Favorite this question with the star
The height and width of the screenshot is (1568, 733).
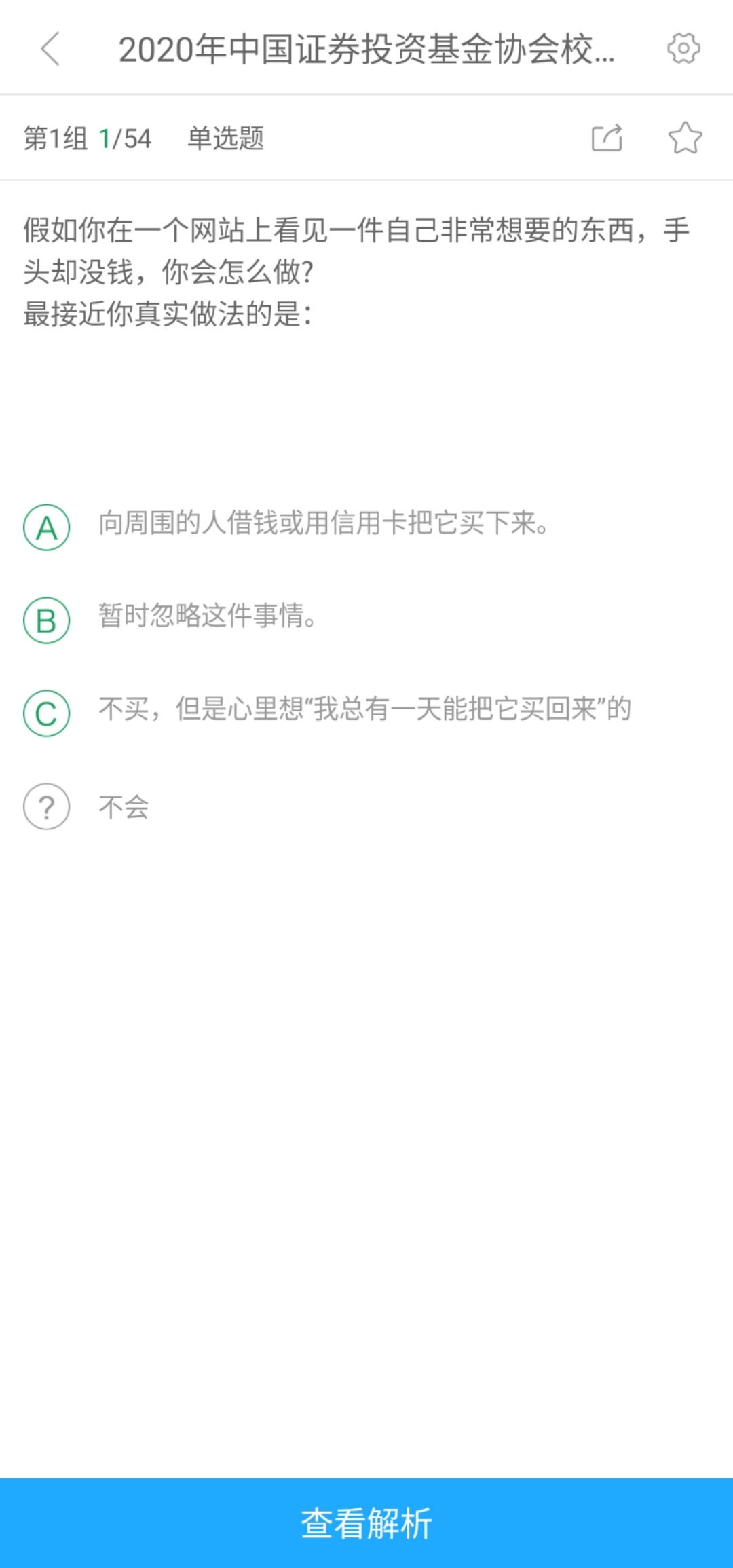(685, 138)
